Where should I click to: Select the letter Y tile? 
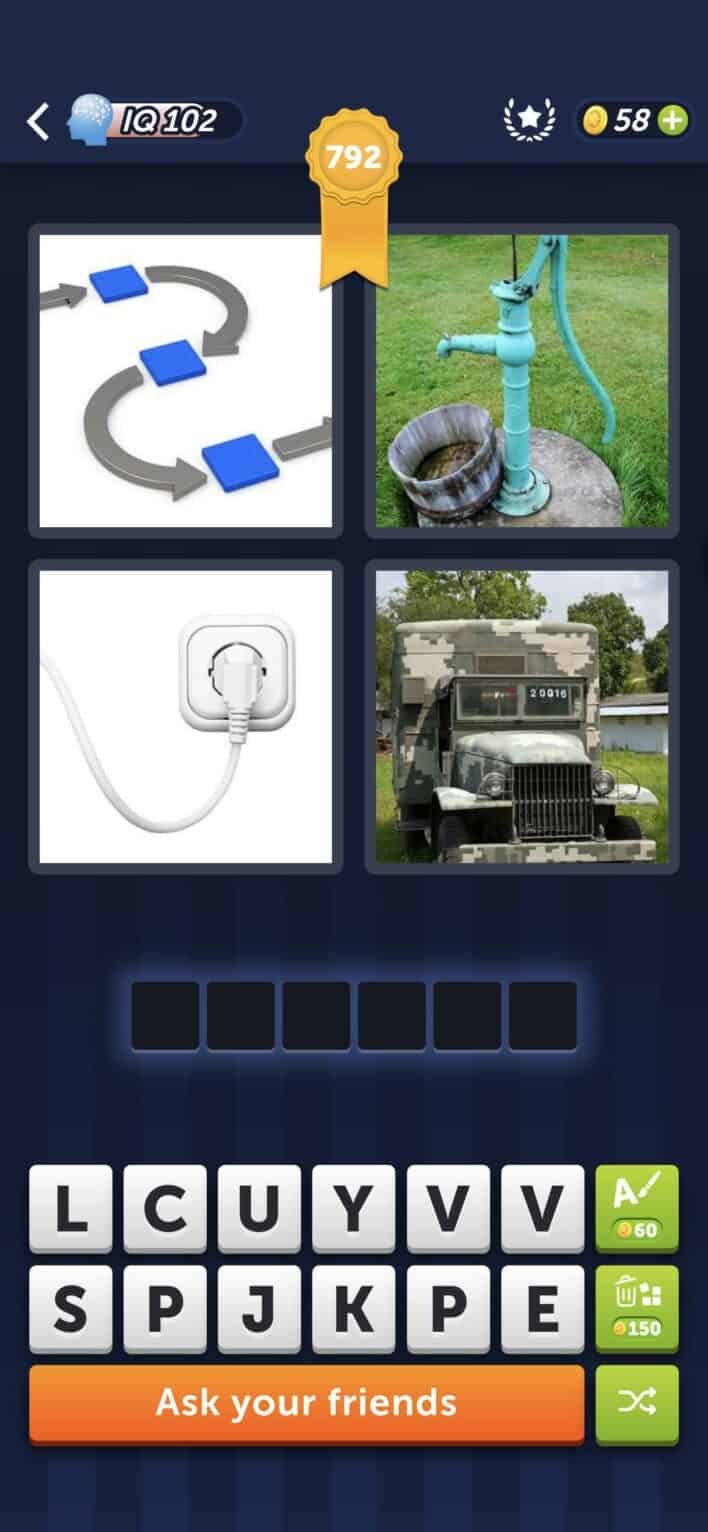tap(353, 1208)
